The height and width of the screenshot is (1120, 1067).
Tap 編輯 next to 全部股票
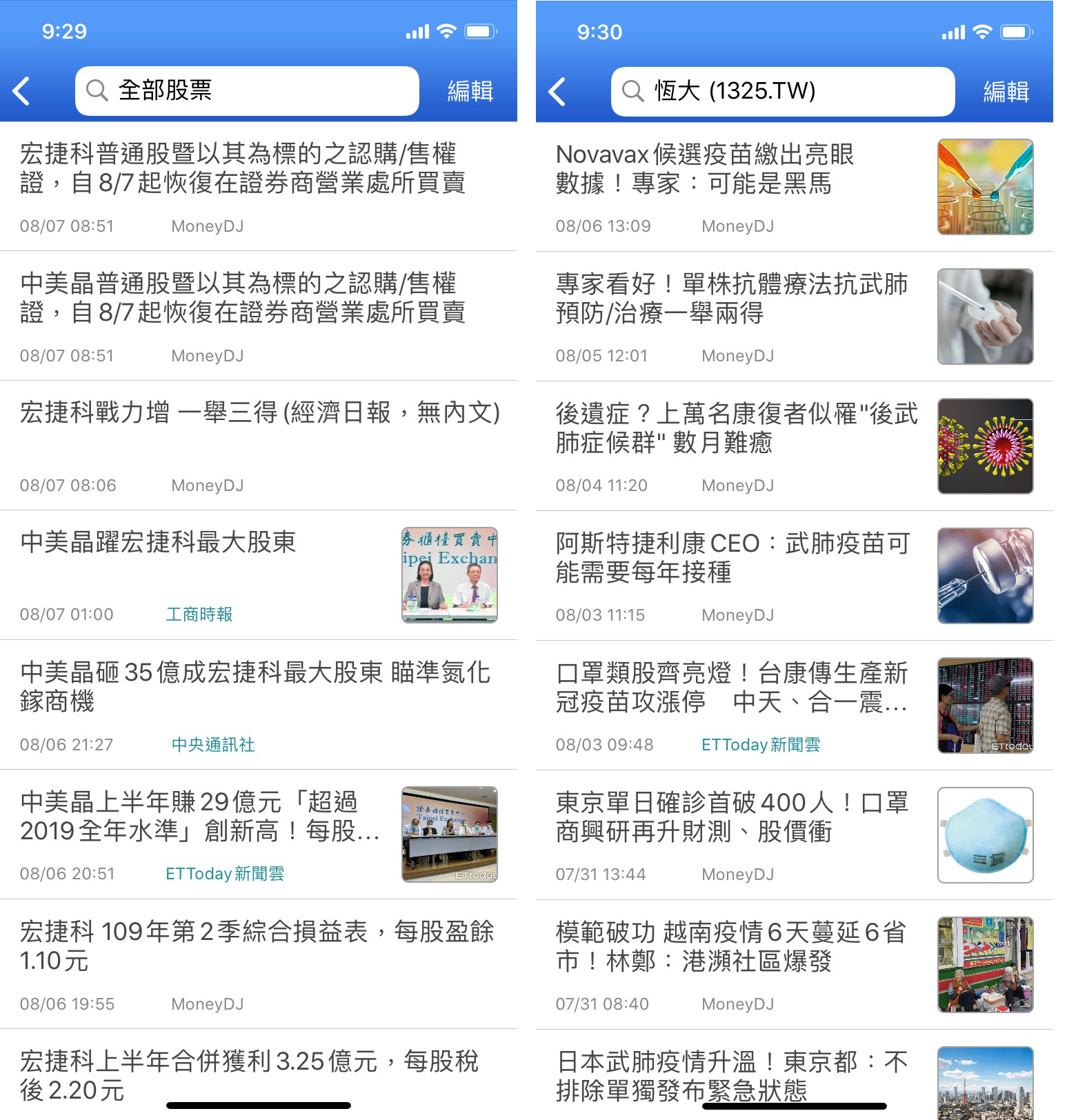(x=470, y=91)
